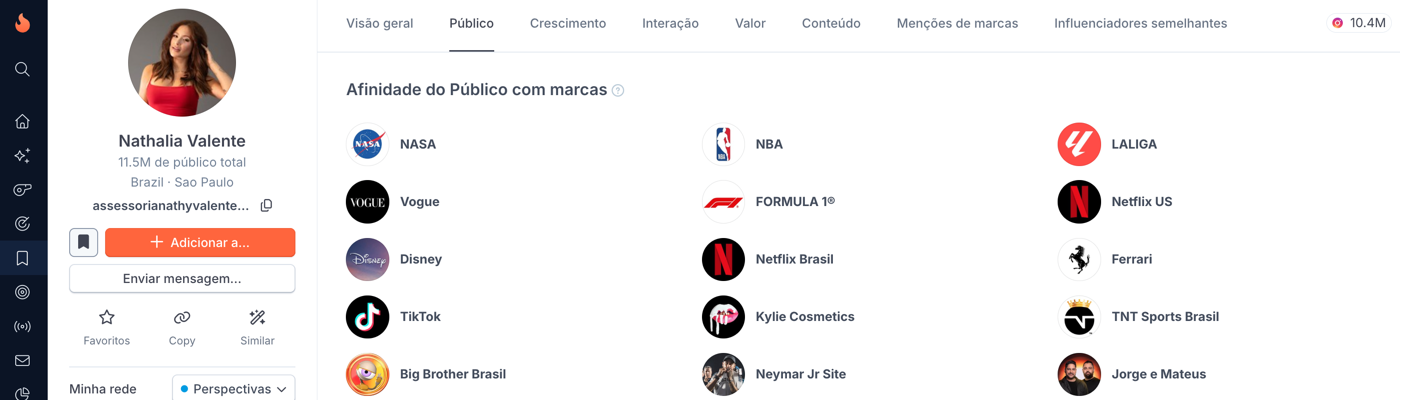Image resolution: width=1401 pixels, height=400 pixels.
Task: Open the Menções de marcas tab
Action: (957, 23)
